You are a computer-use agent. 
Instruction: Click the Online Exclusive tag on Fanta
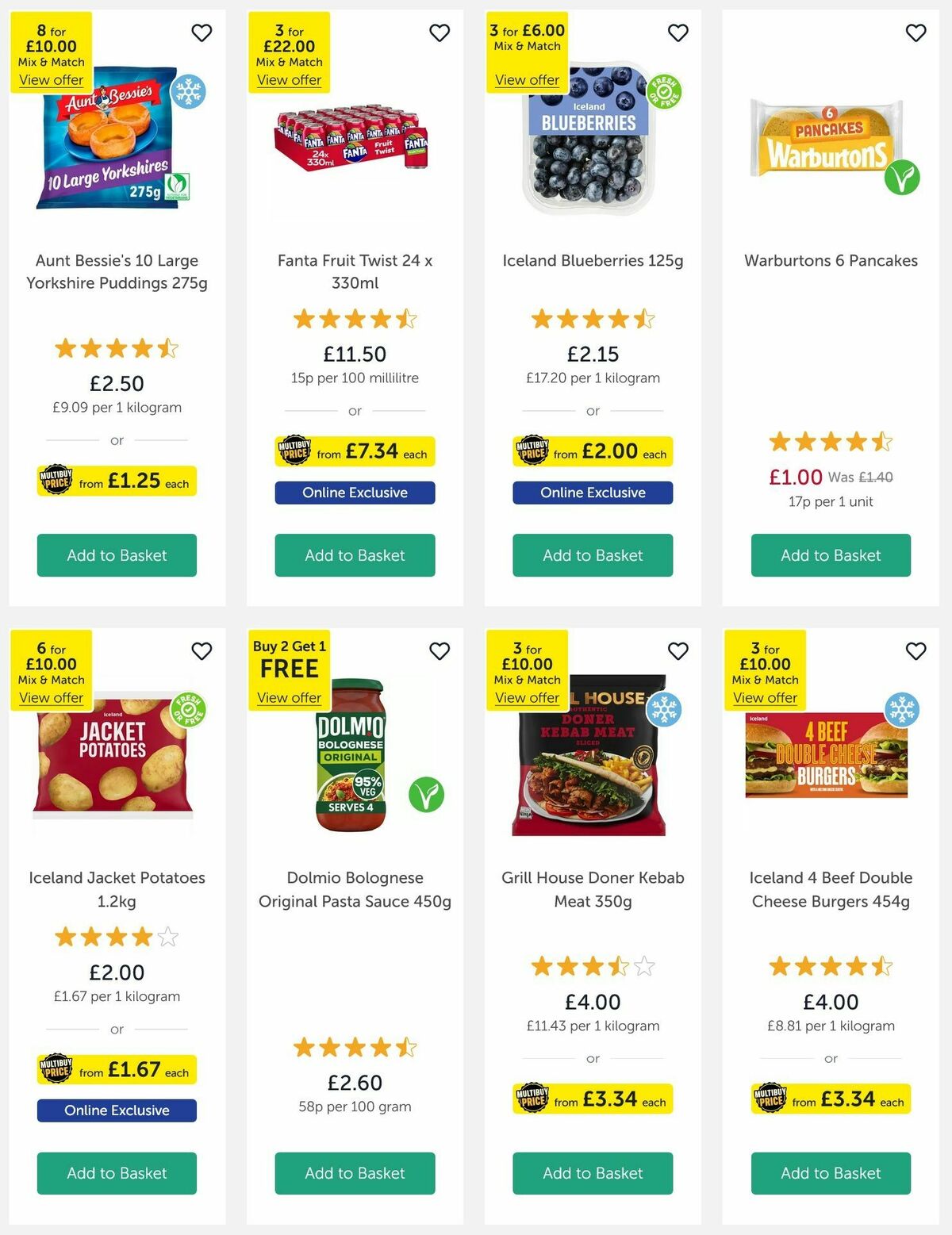pyautogui.click(x=355, y=493)
